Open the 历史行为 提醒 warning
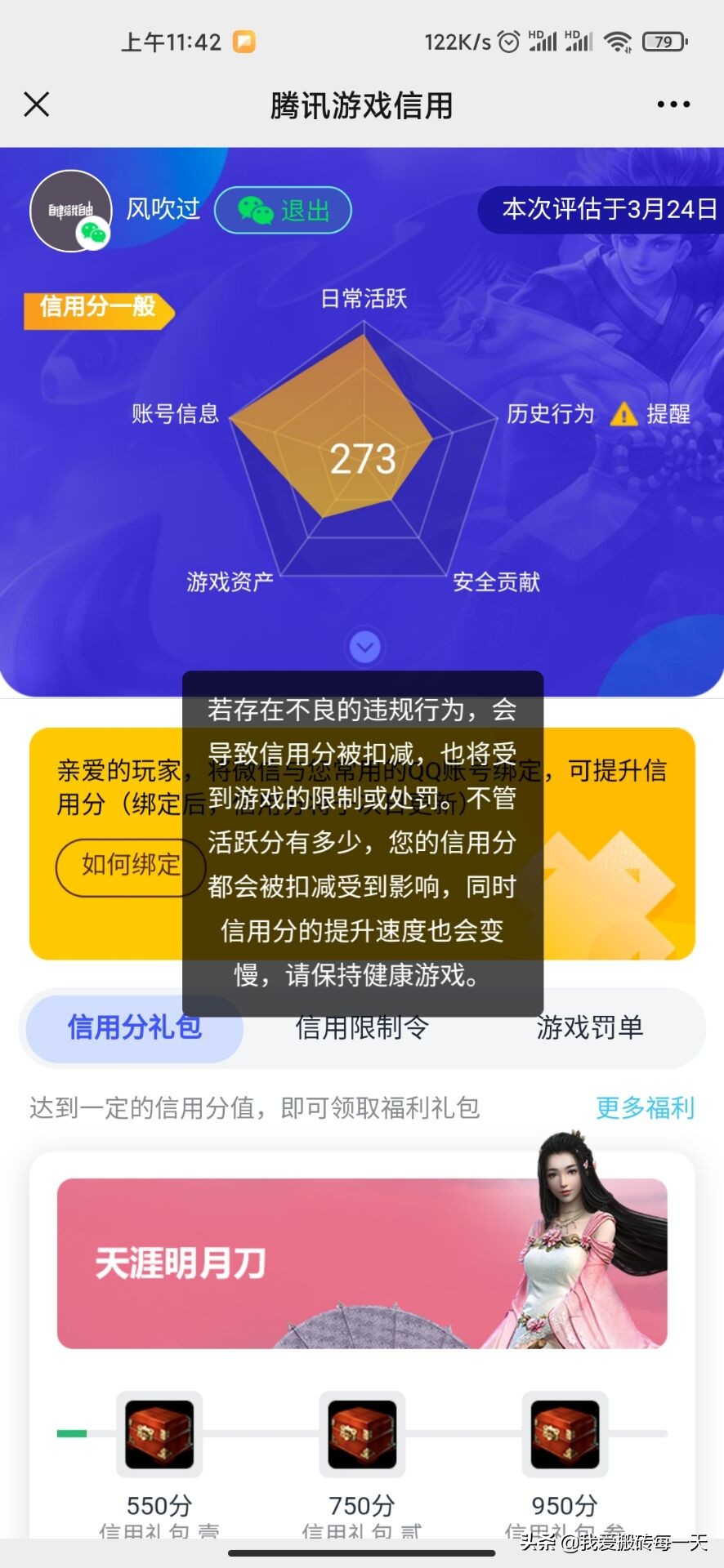724x1568 pixels. [650, 414]
